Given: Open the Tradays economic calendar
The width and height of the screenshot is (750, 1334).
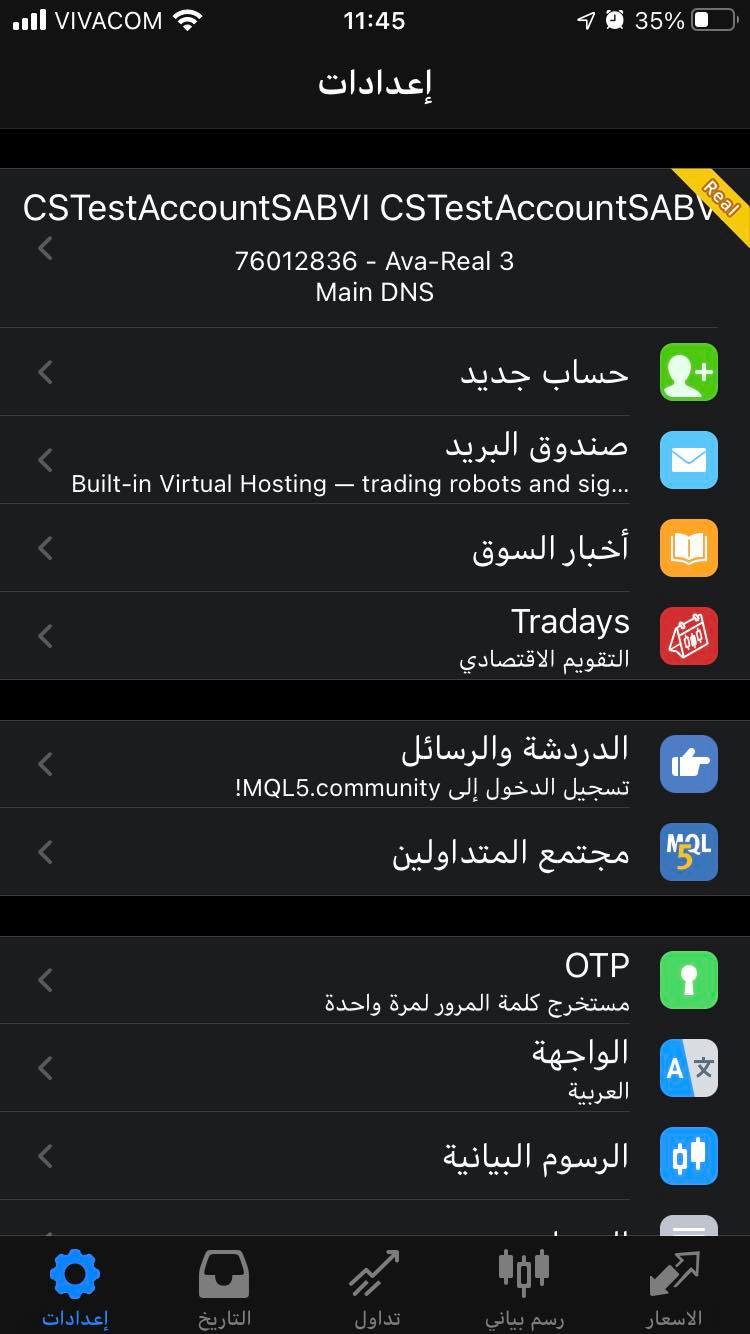Looking at the screenshot, I should (375, 636).
